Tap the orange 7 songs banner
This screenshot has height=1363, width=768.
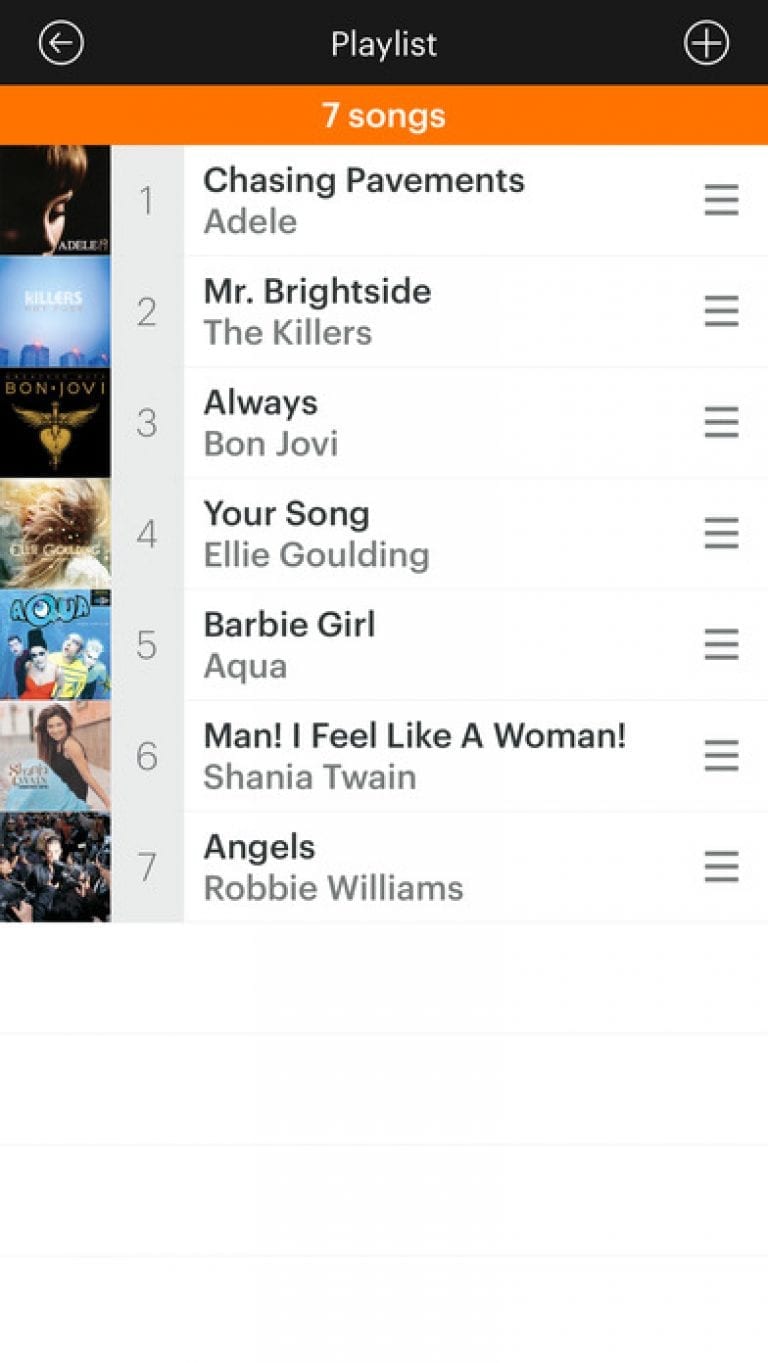click(x=384, y=115)
